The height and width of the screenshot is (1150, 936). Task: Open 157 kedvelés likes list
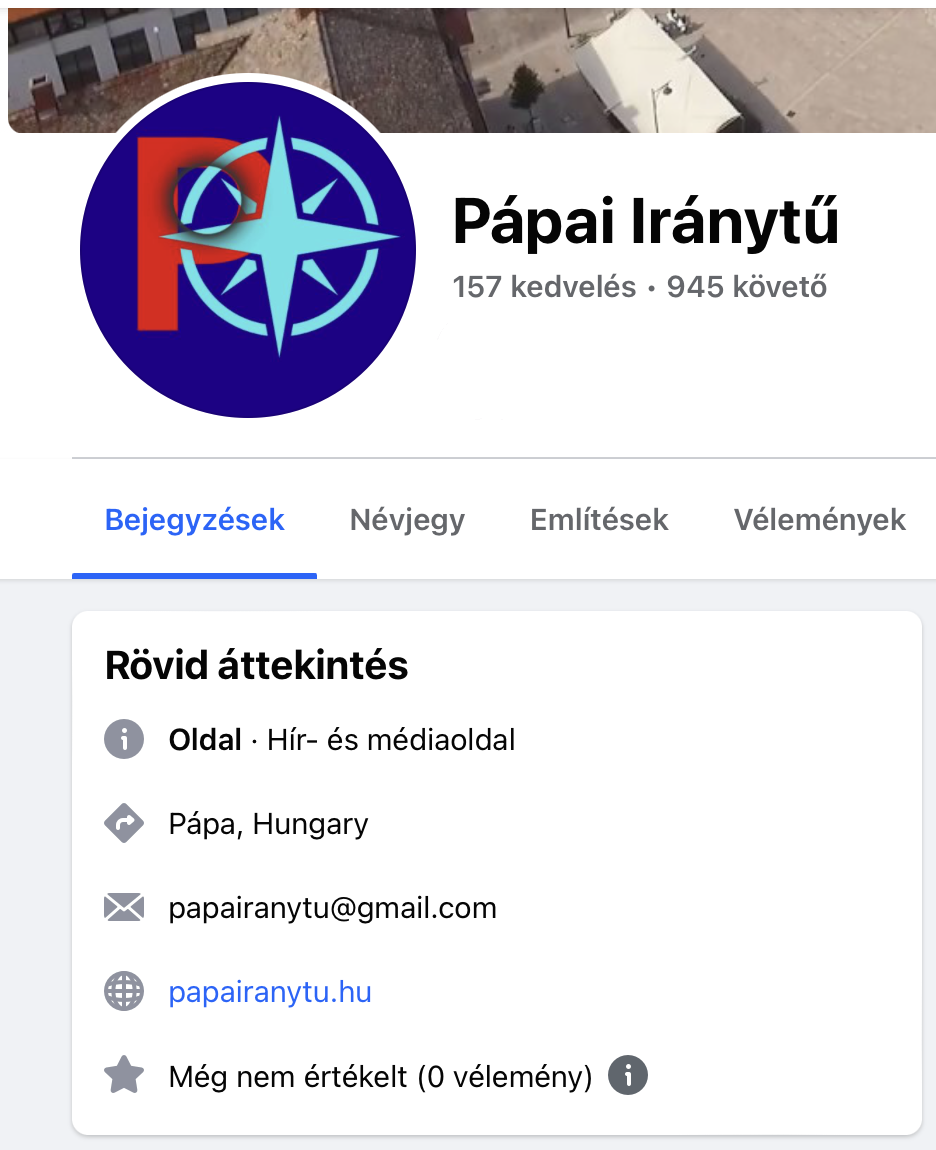pyautogui.click(x=544, y=288)
